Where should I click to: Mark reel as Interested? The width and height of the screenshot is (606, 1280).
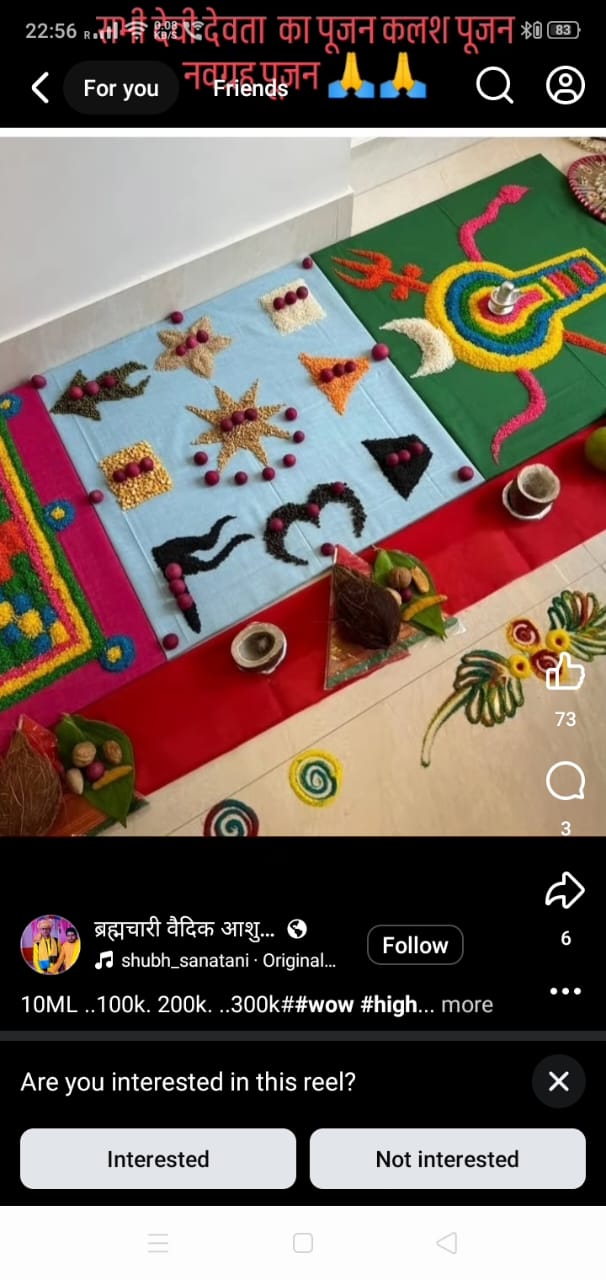click(158, 1159)
